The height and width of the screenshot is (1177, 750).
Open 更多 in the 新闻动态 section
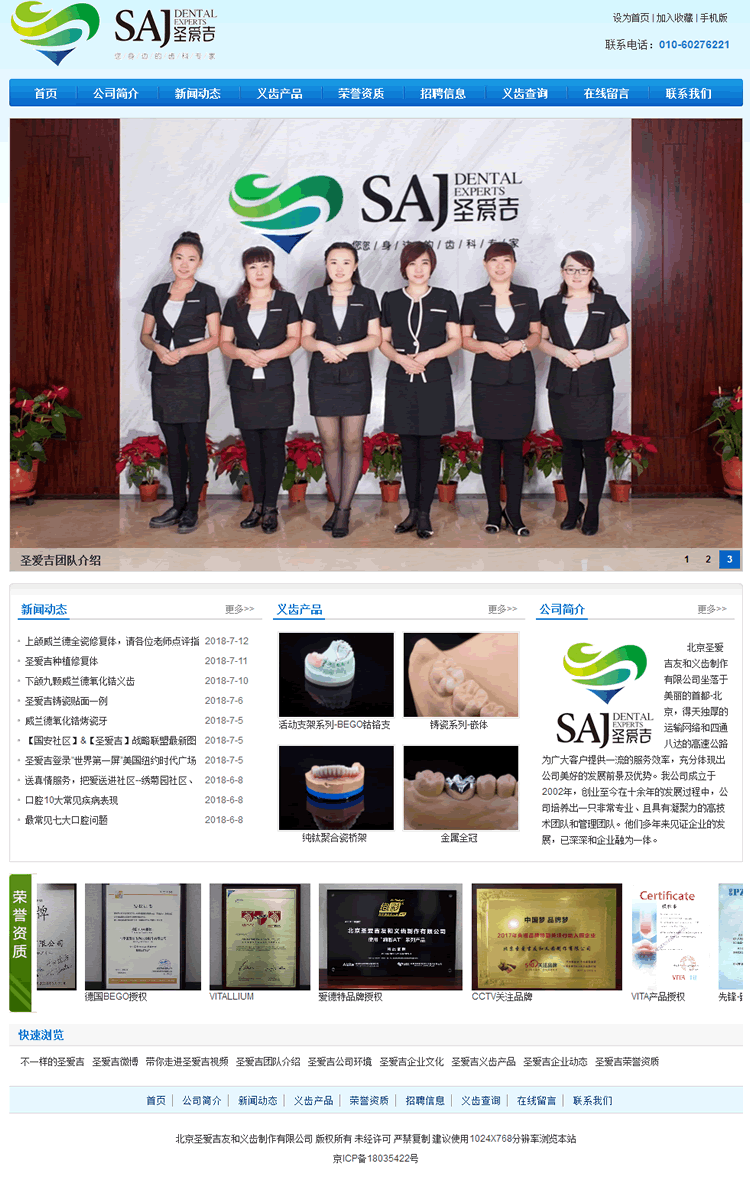(x=239, y=609)
